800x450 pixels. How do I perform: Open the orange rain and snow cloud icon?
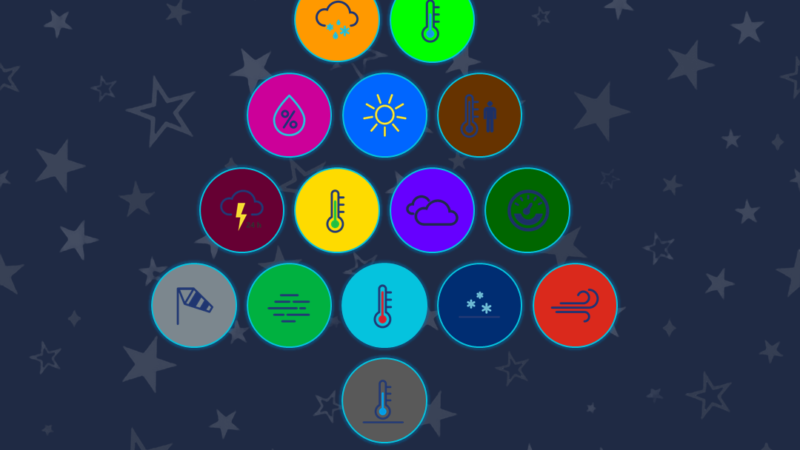point(337,20)
